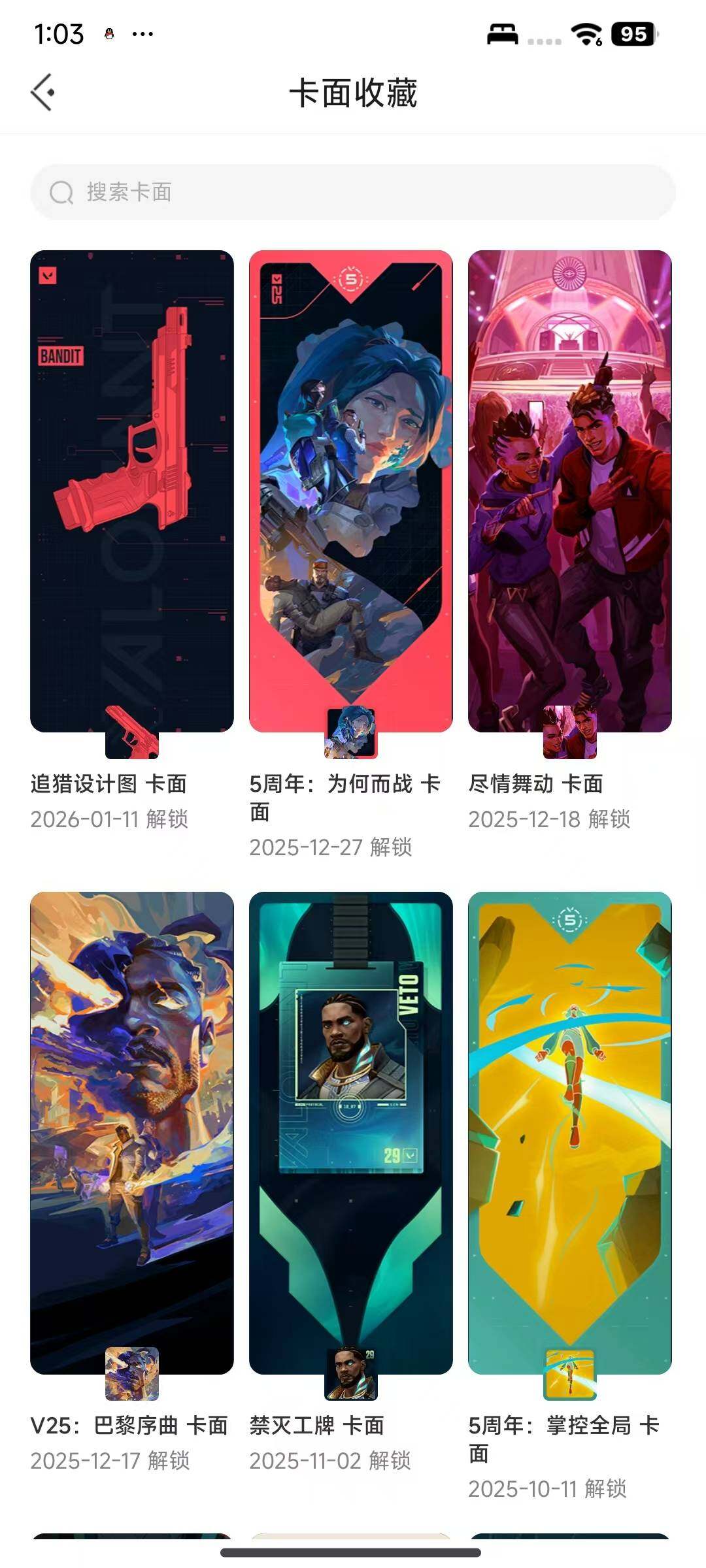706x1568 pixels.
Task: Go back from 卡面收藏 page
Action: tap(42, 92)
